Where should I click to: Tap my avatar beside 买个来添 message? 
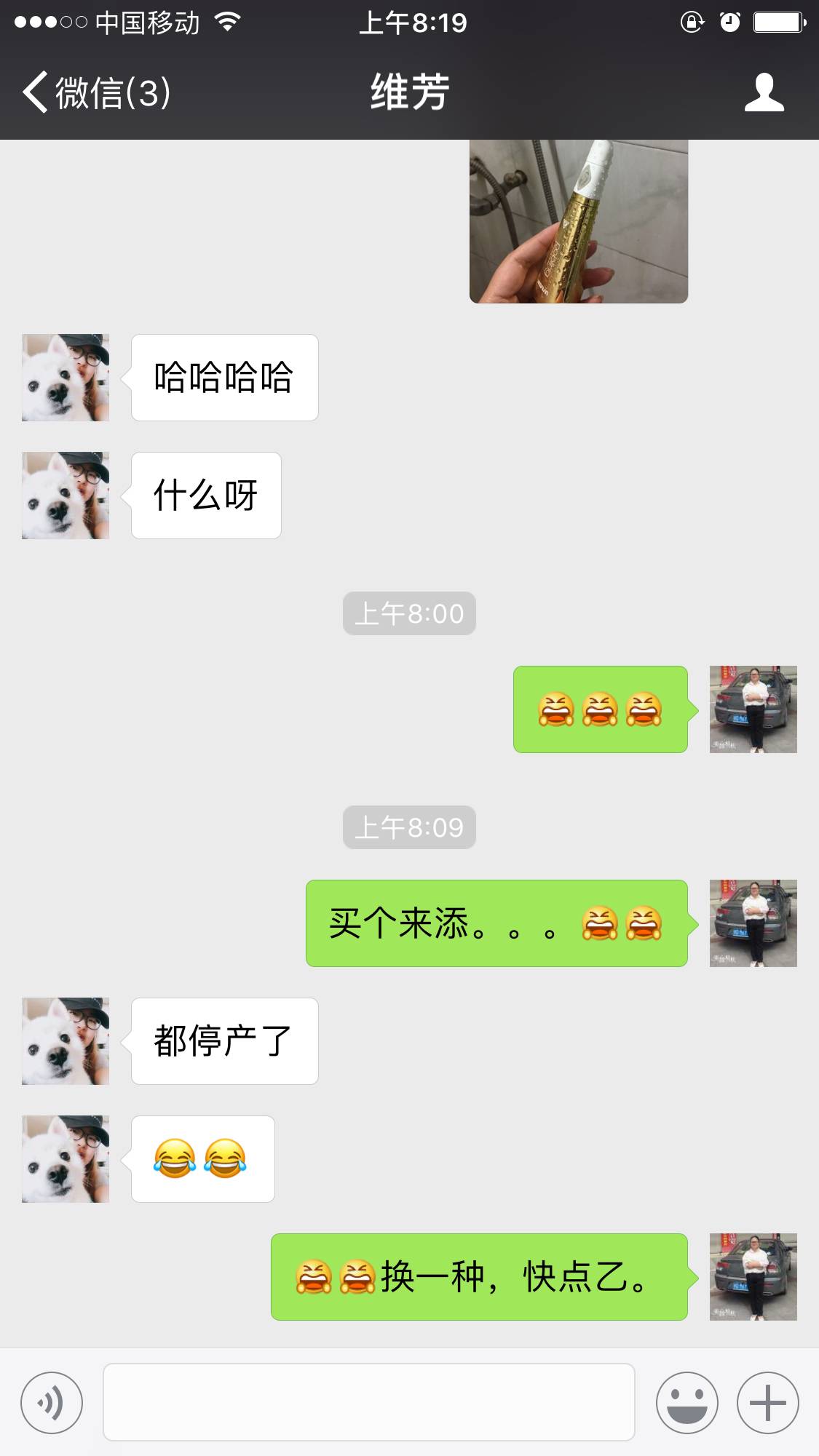point(753,923)
